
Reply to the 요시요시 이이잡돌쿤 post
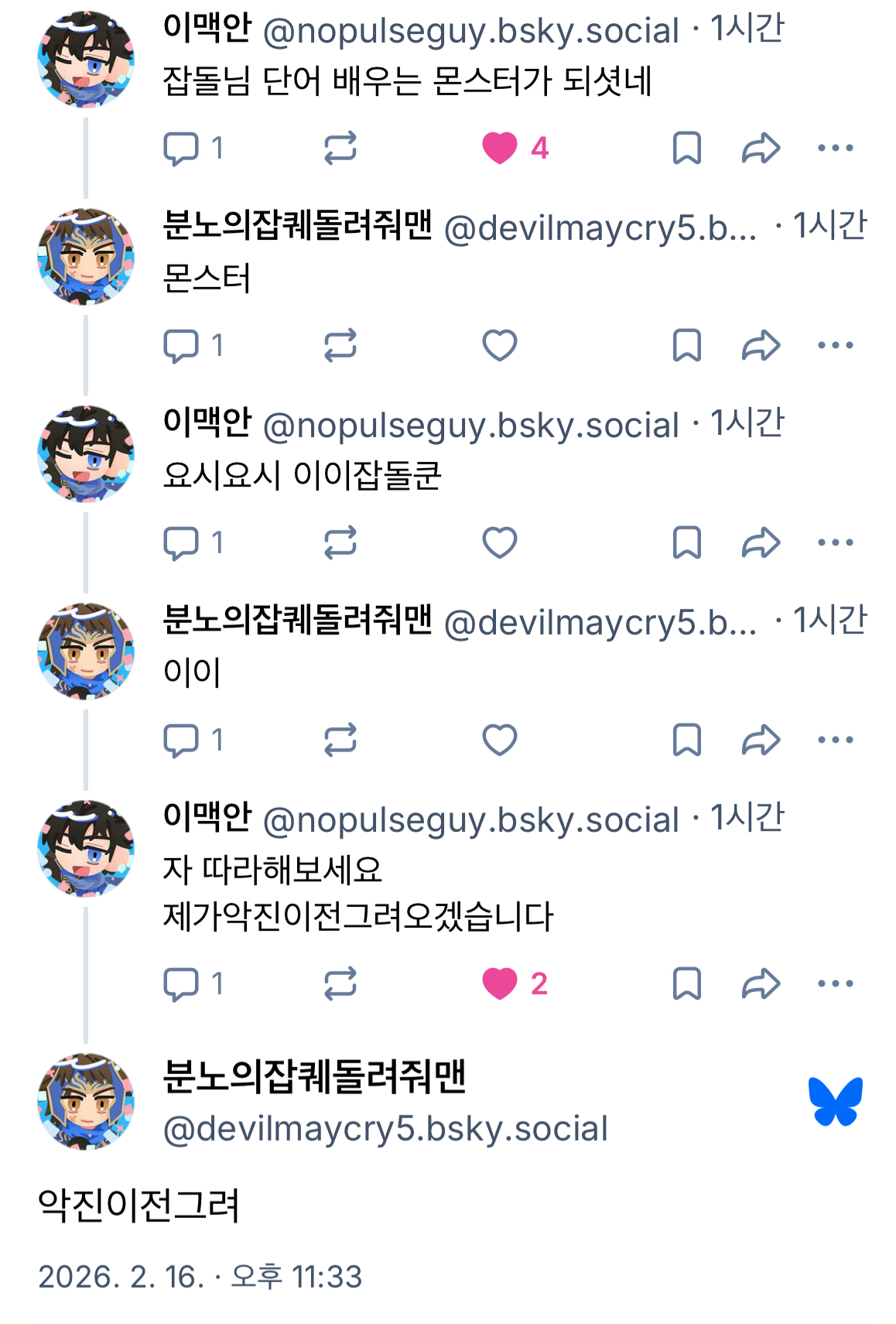pyautogui.click(x=181, y=542)
